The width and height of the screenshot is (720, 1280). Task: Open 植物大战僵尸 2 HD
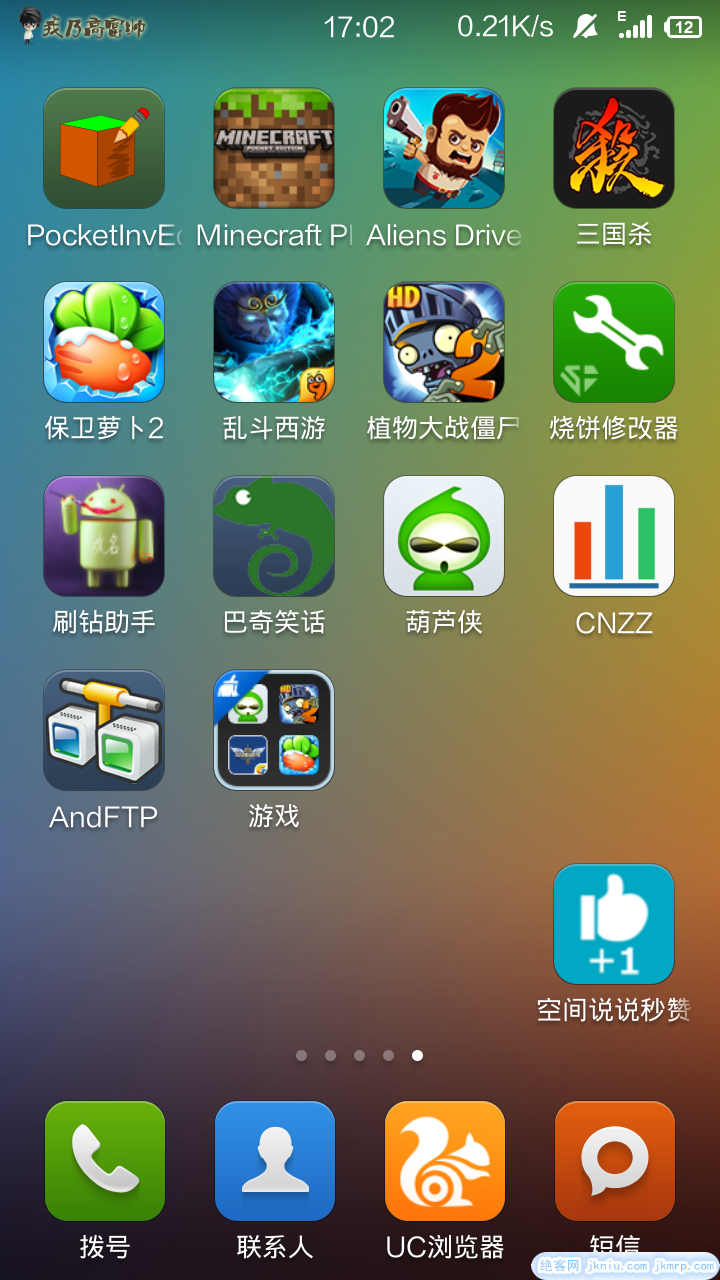point(444,342)
